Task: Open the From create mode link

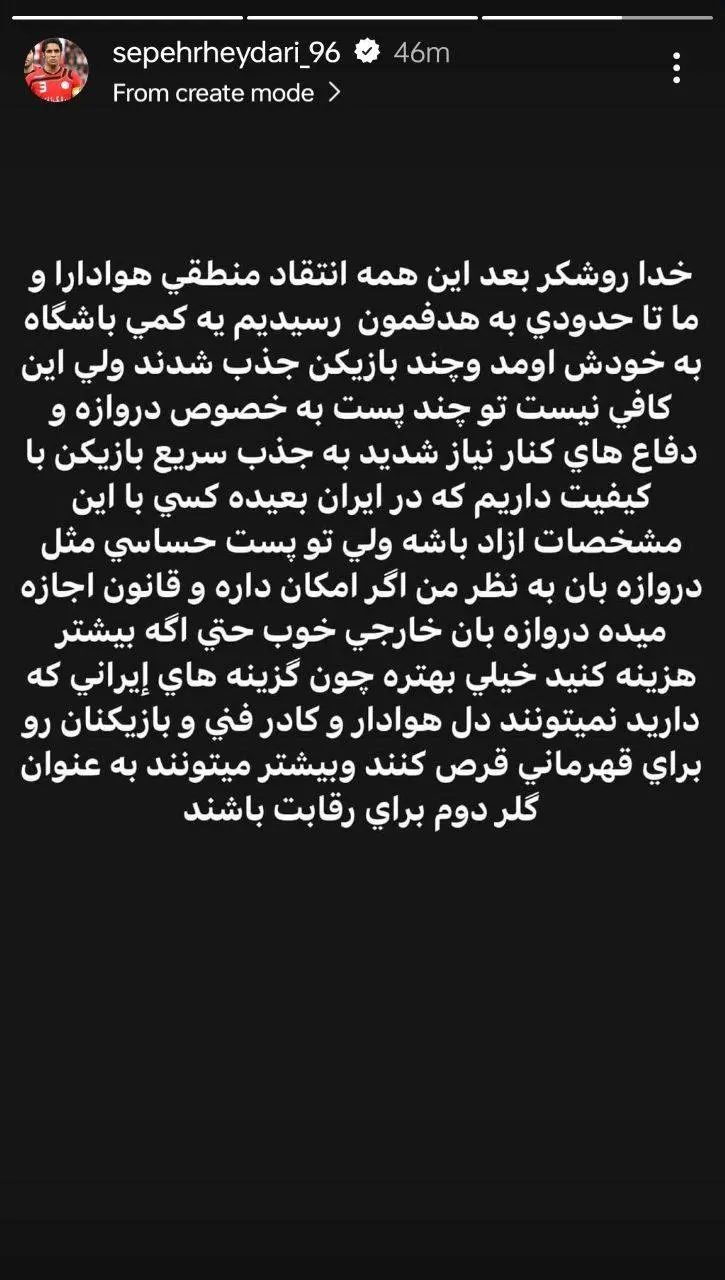Action: click(x=226, y=93)
